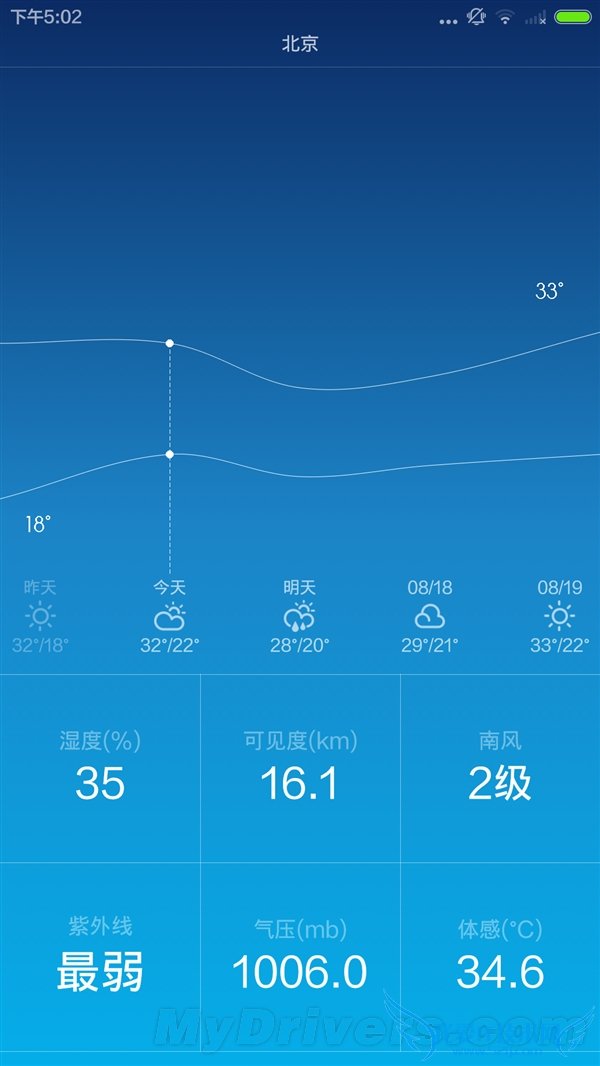
Task: Select the 08/18 forecast
Action: pos(429,616)
